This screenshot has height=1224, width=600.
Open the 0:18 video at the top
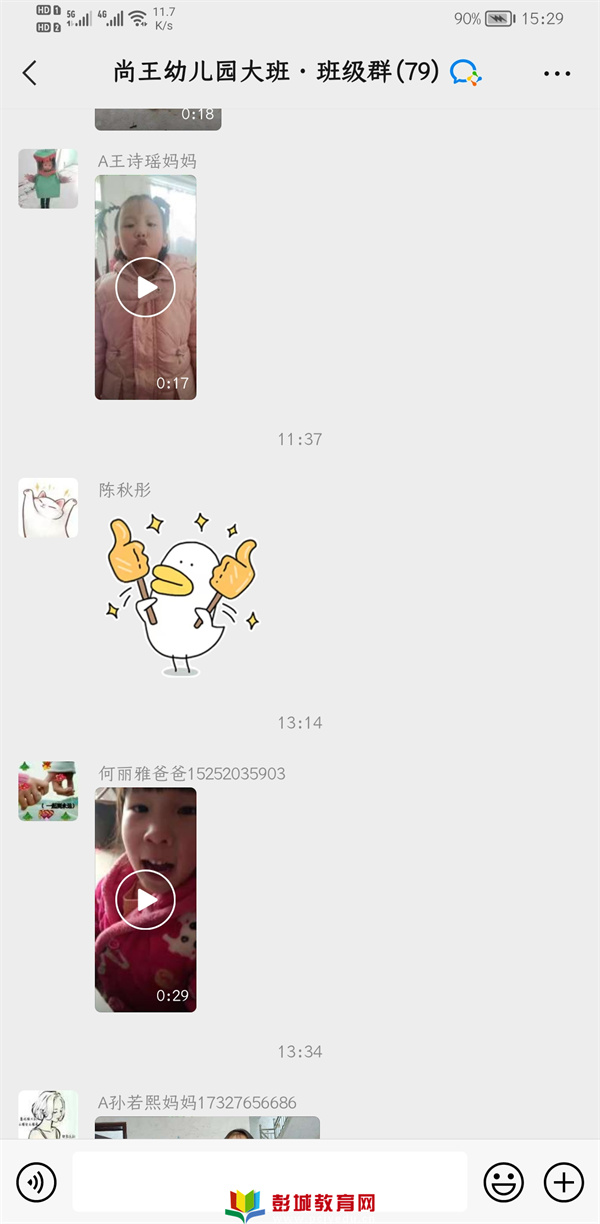point(158,116)
